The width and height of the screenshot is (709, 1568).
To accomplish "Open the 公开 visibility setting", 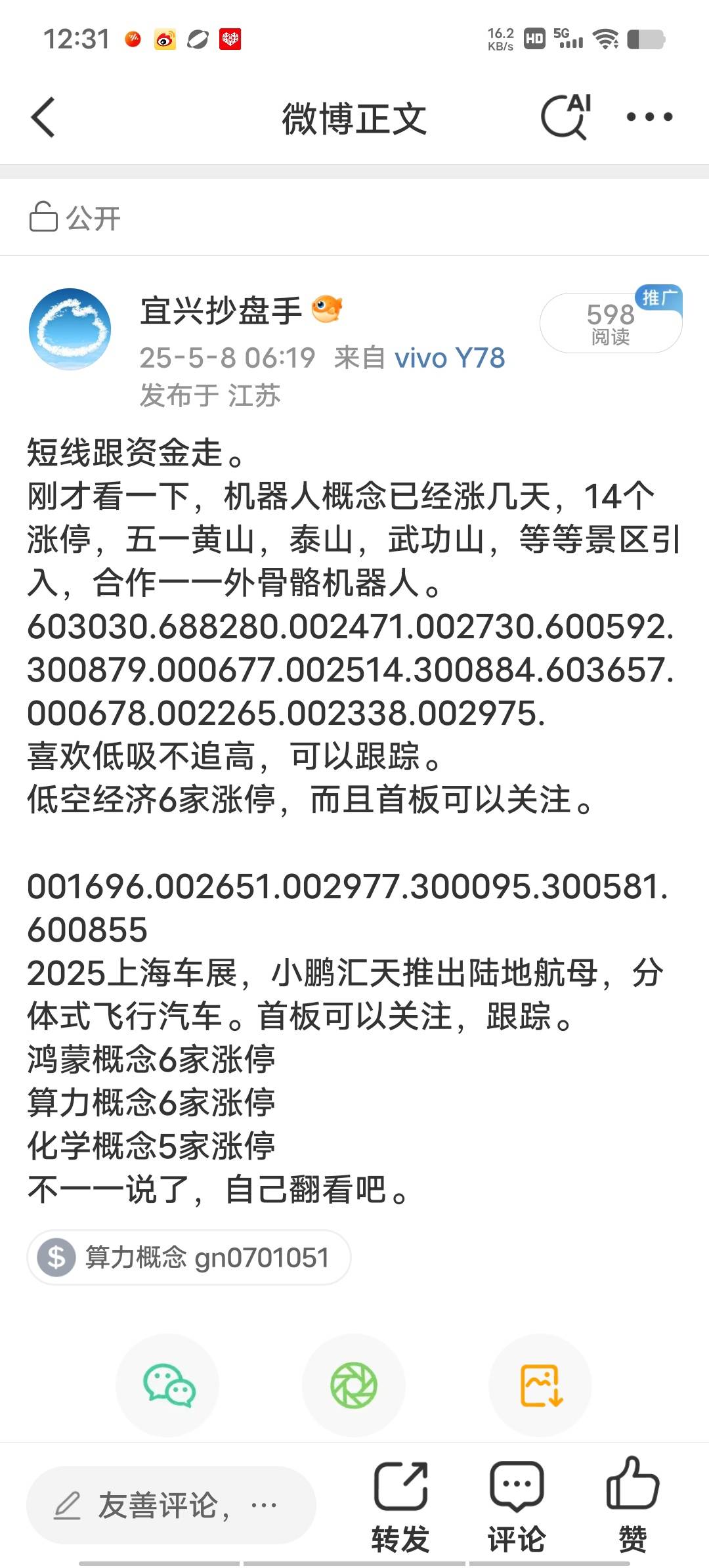I will click(75, 217).
